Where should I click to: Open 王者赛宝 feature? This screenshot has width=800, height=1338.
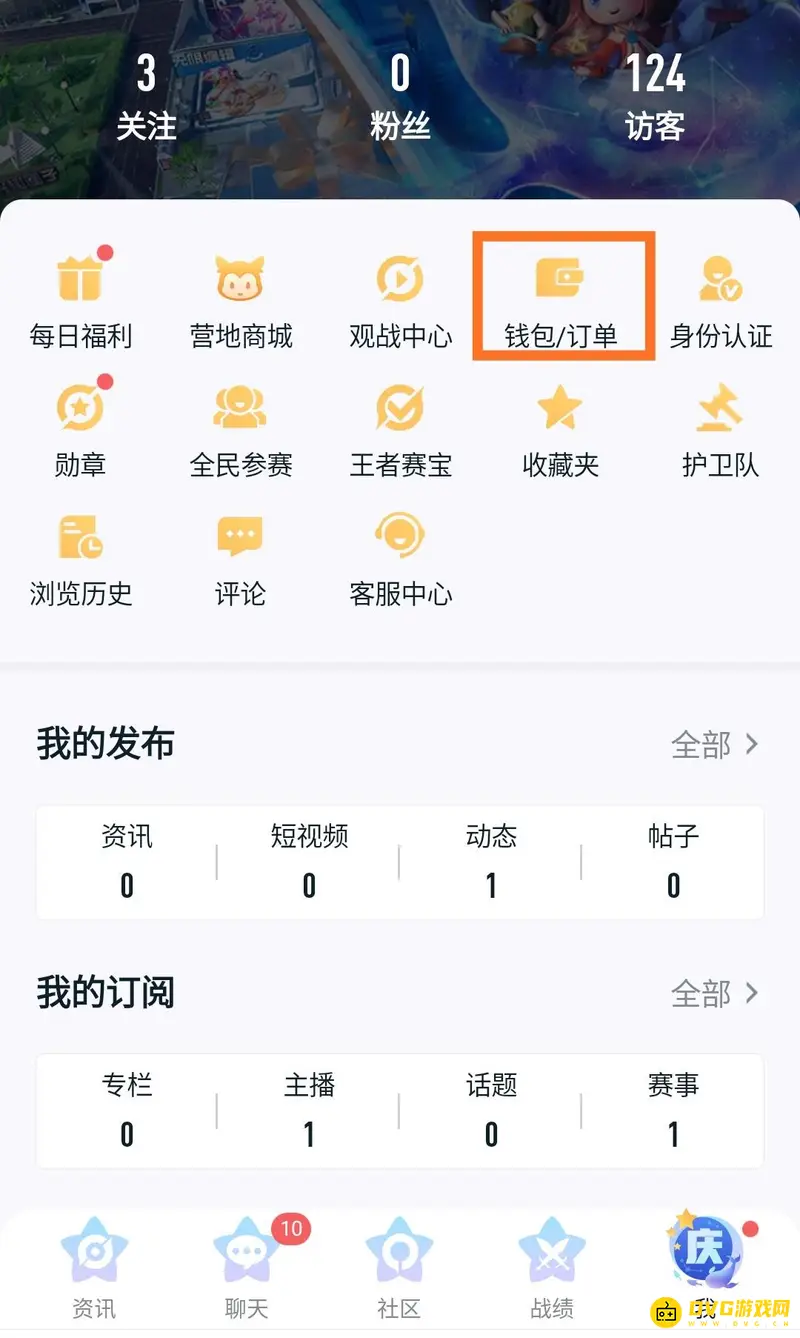click(x=400, y=425)
